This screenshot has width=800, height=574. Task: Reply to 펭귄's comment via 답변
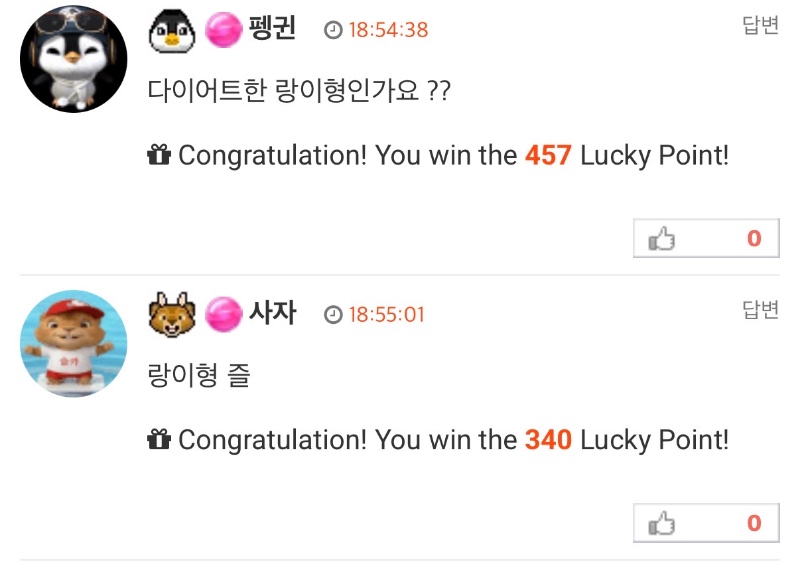(760, 26)
